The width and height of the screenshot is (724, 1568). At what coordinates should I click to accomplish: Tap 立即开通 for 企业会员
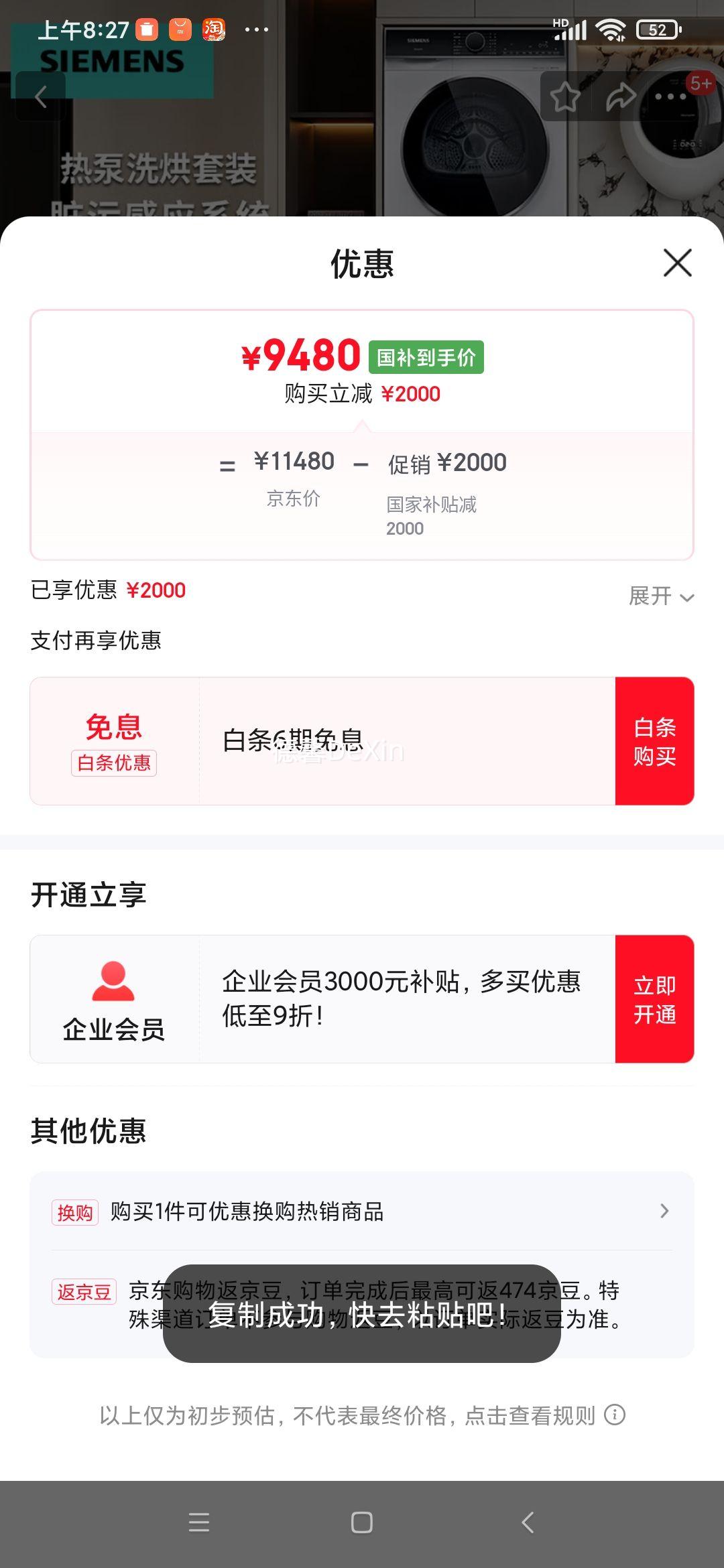pos(654,999)
